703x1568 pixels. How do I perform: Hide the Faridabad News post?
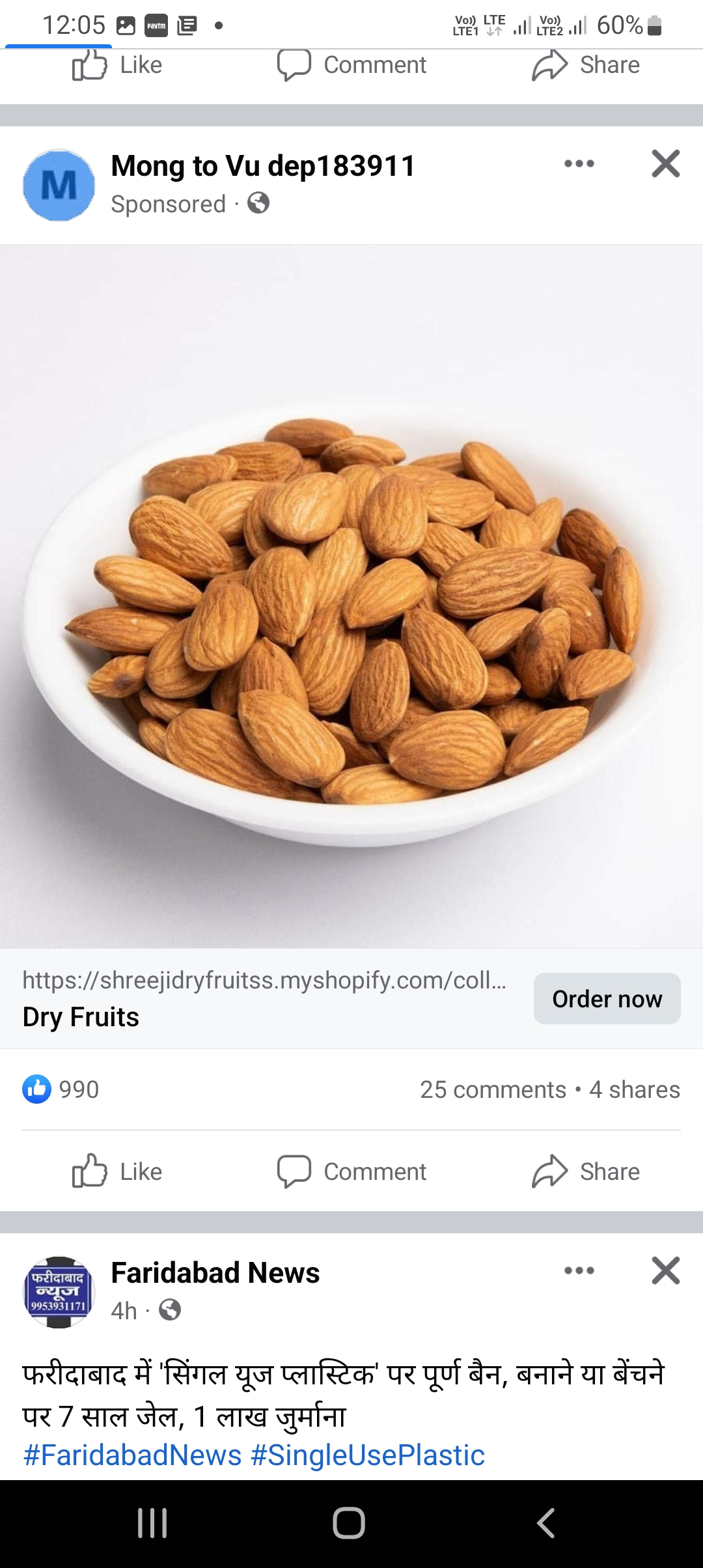point(665,1270)
